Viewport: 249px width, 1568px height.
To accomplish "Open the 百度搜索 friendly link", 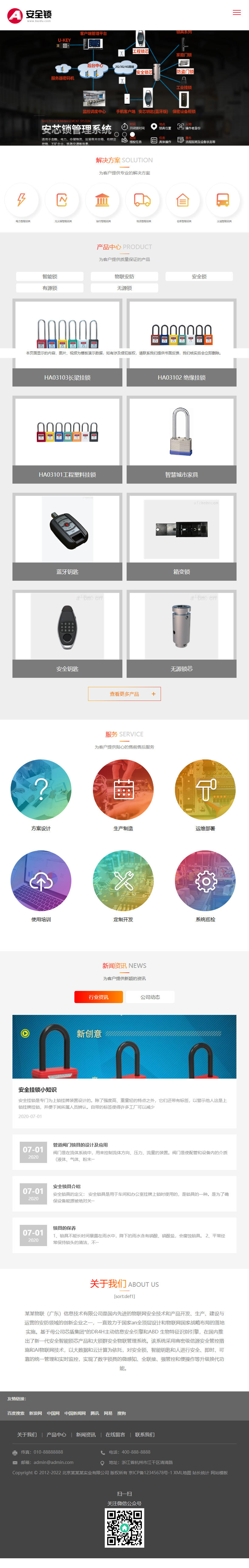I will point(16,1413).
